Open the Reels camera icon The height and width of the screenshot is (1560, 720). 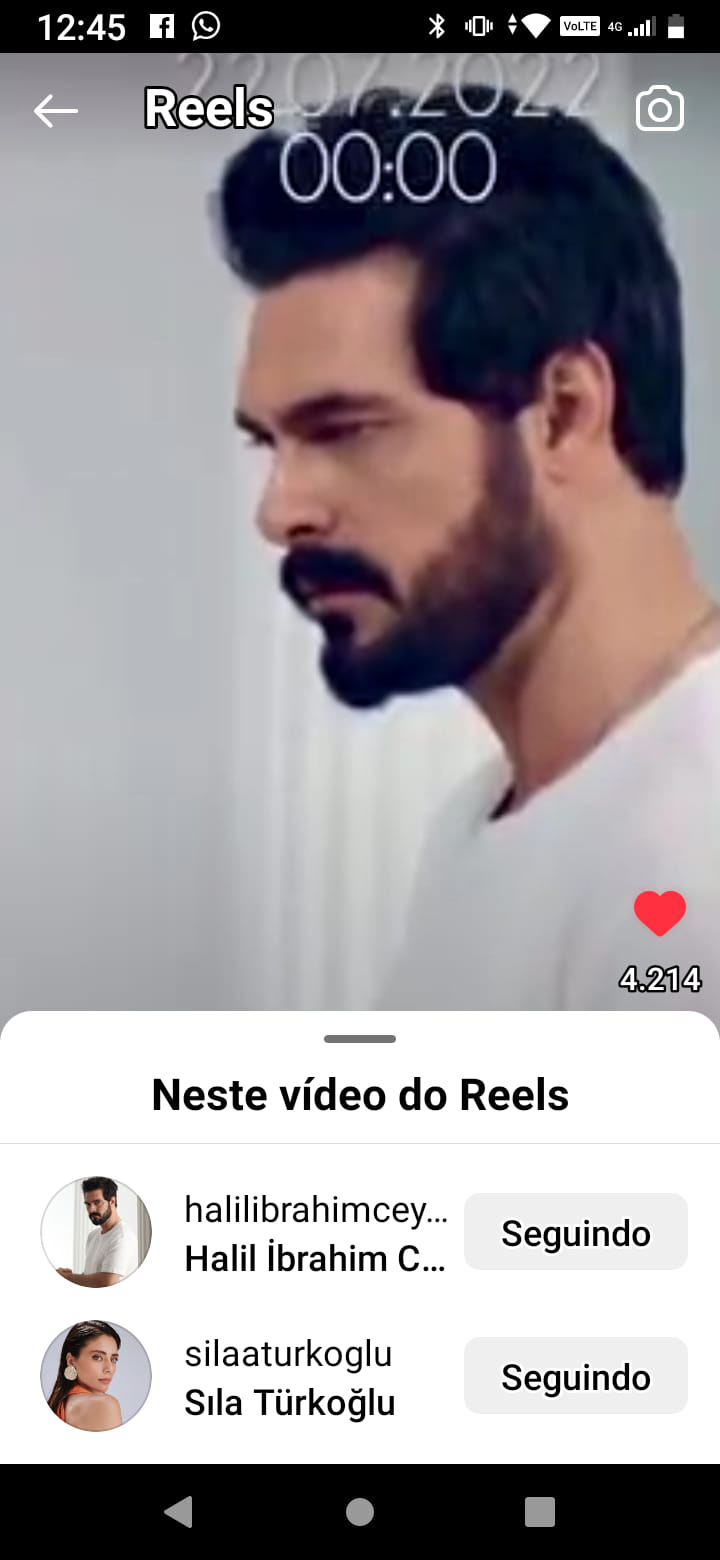[660, 109]
